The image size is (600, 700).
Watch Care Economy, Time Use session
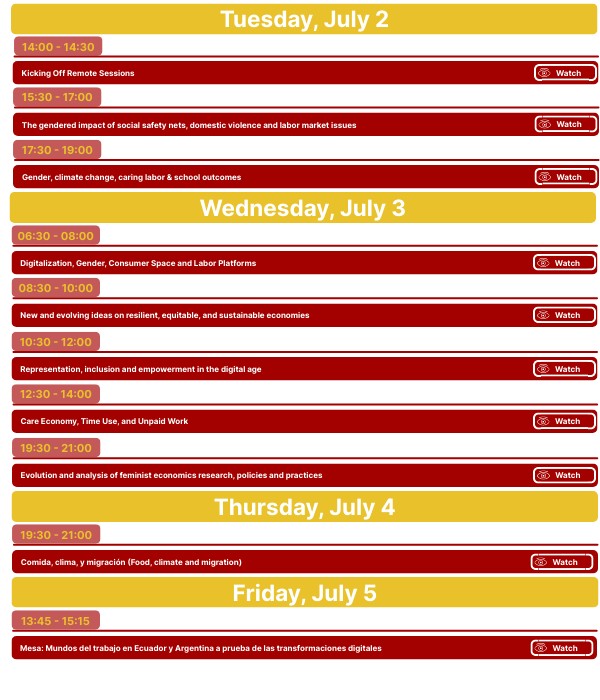coord(564,421)
